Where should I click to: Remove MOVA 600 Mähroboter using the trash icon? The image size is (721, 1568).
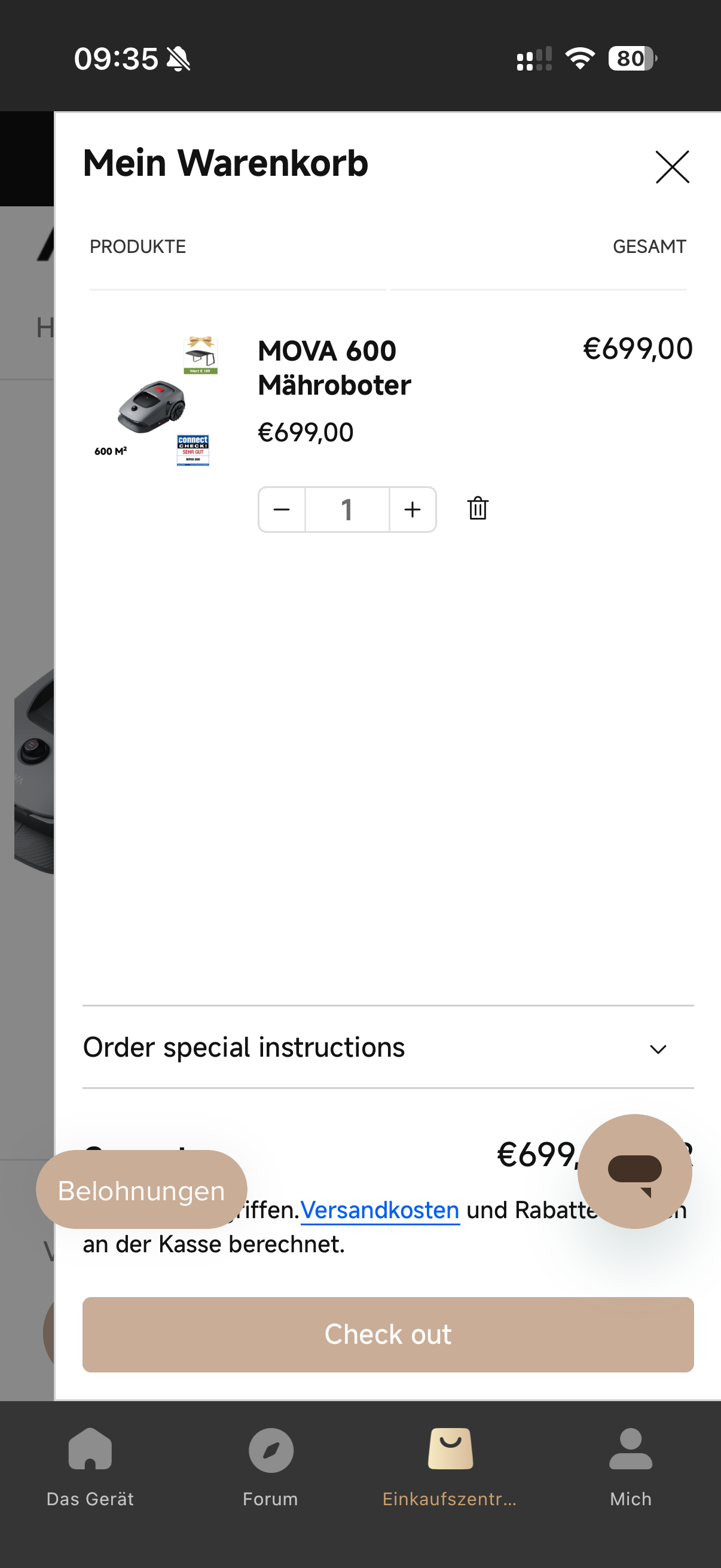(x=478, y=508)
